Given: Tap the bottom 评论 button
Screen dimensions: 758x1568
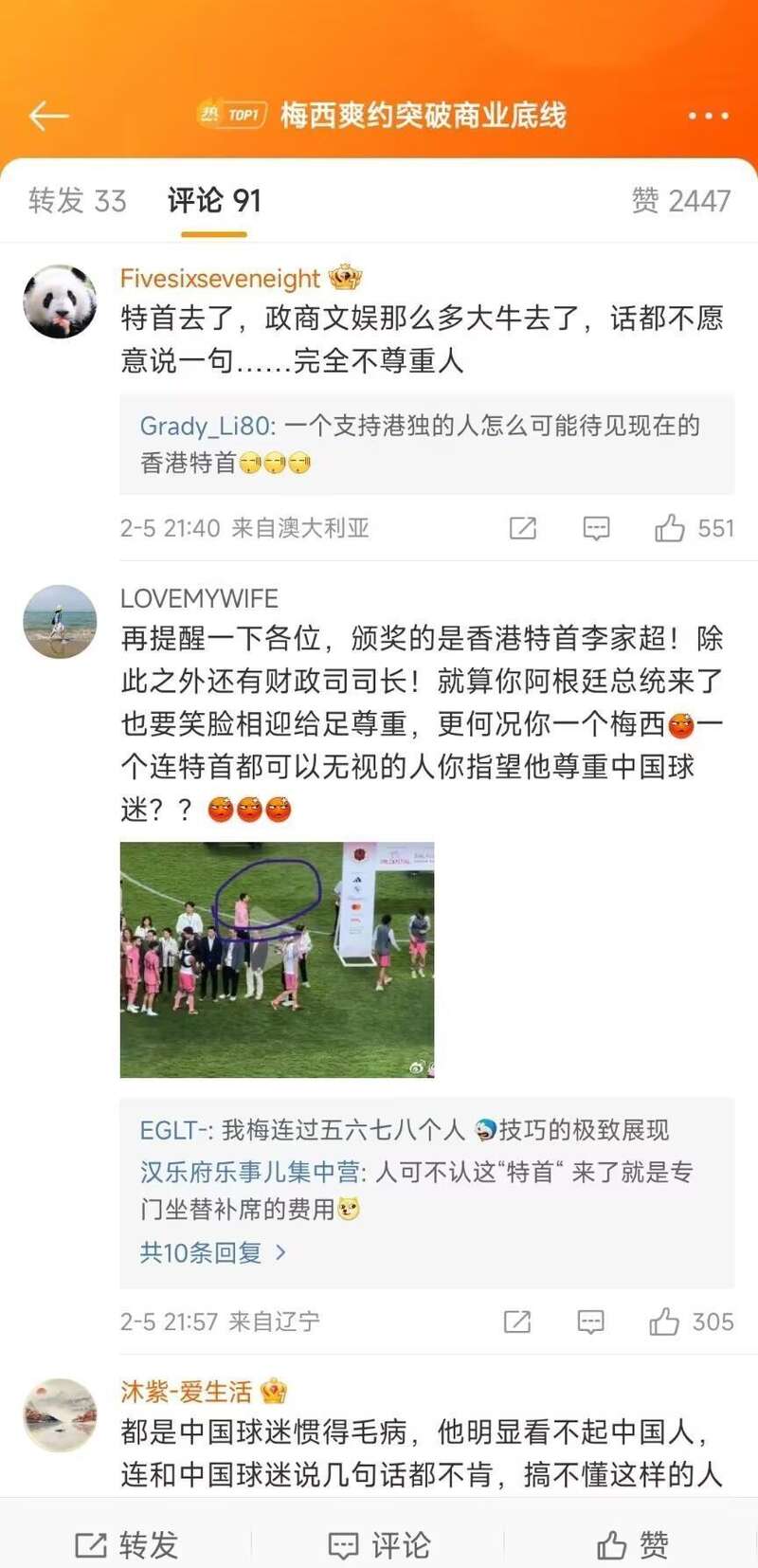Looking at the screenshot, I should click(x=379, y=1544).
